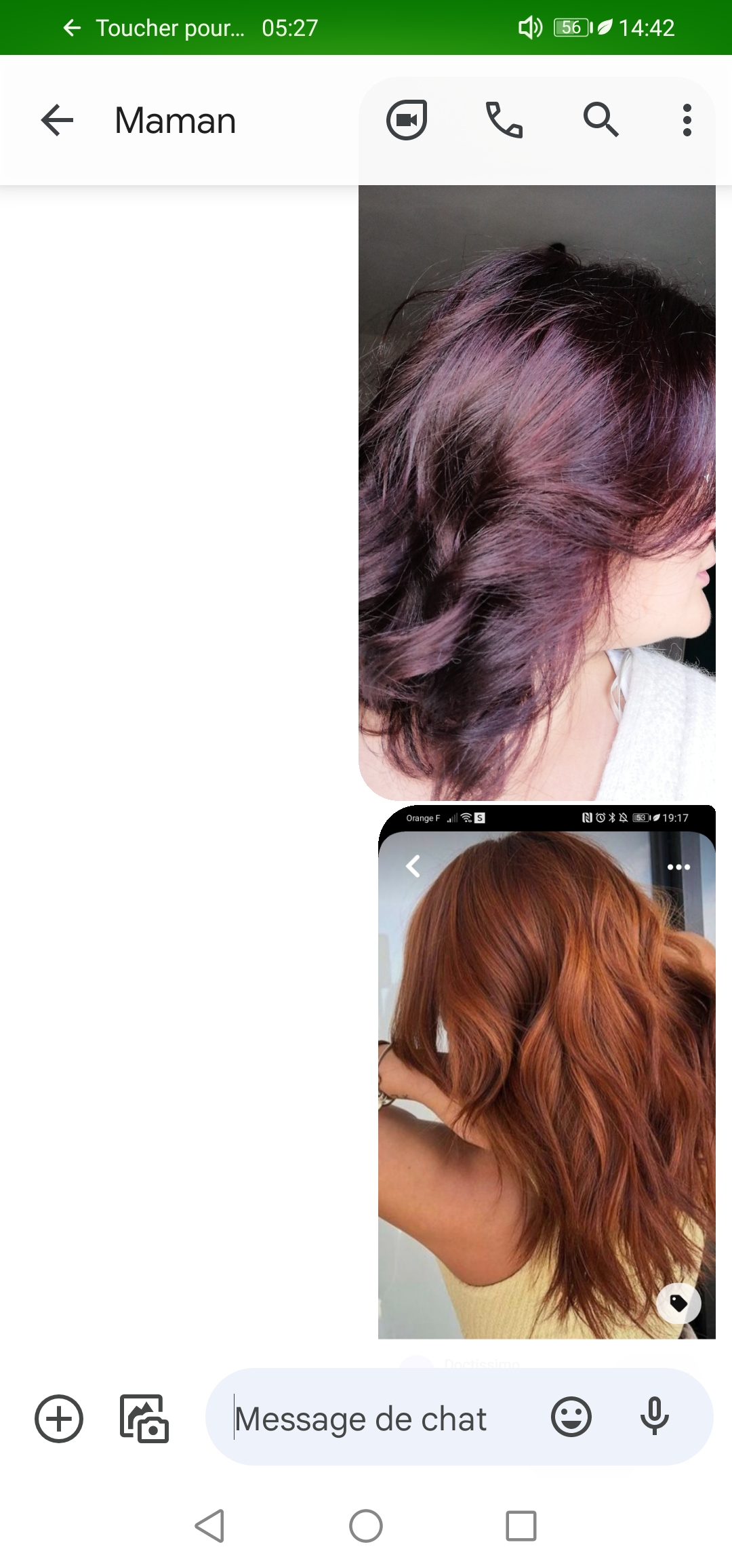Open the purple hair photo
Viewport: 732px width, 1568px height.
click(537, 492)
